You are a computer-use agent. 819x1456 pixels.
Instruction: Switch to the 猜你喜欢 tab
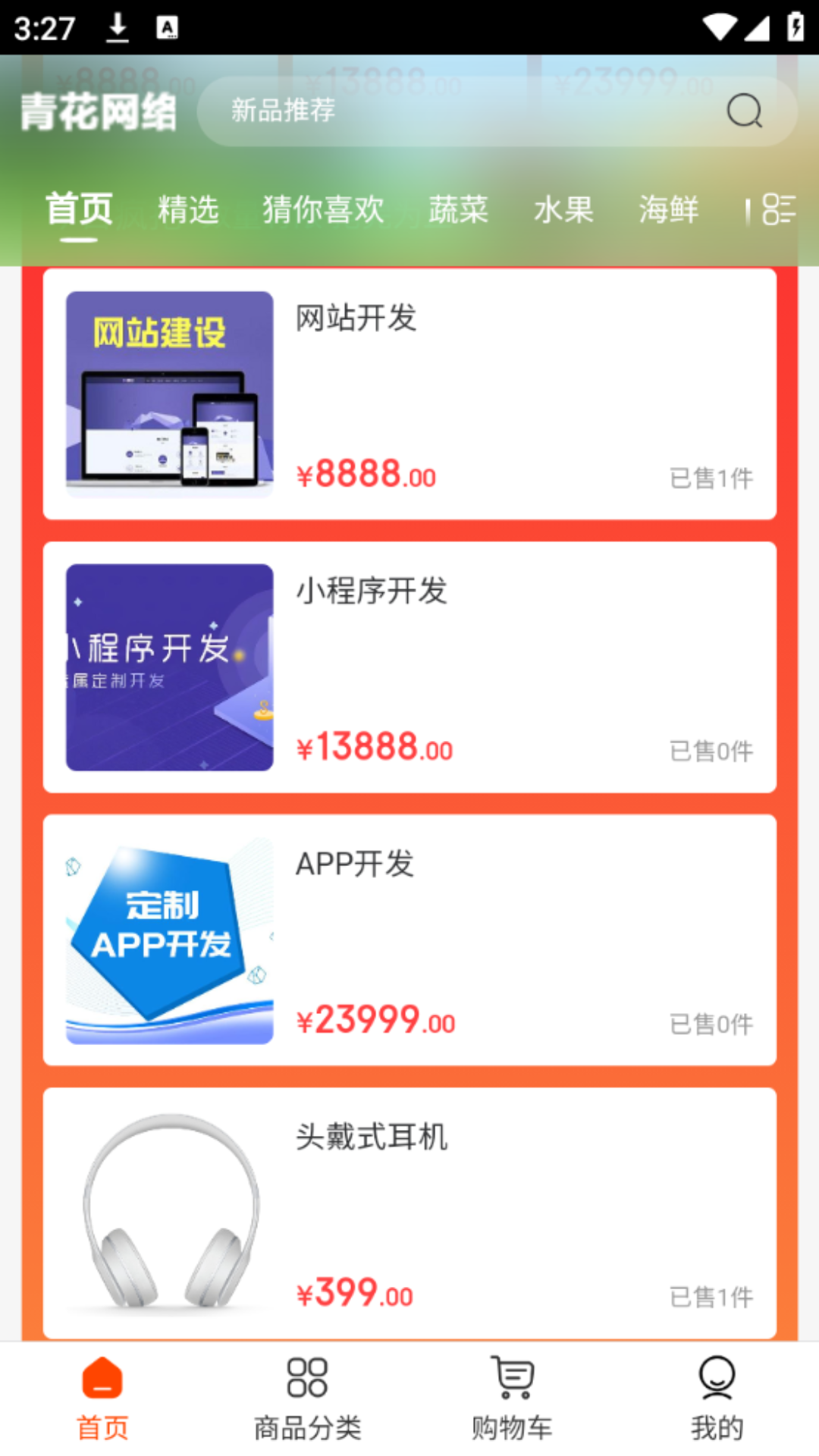pyautogui.click(x=324, y=209)
